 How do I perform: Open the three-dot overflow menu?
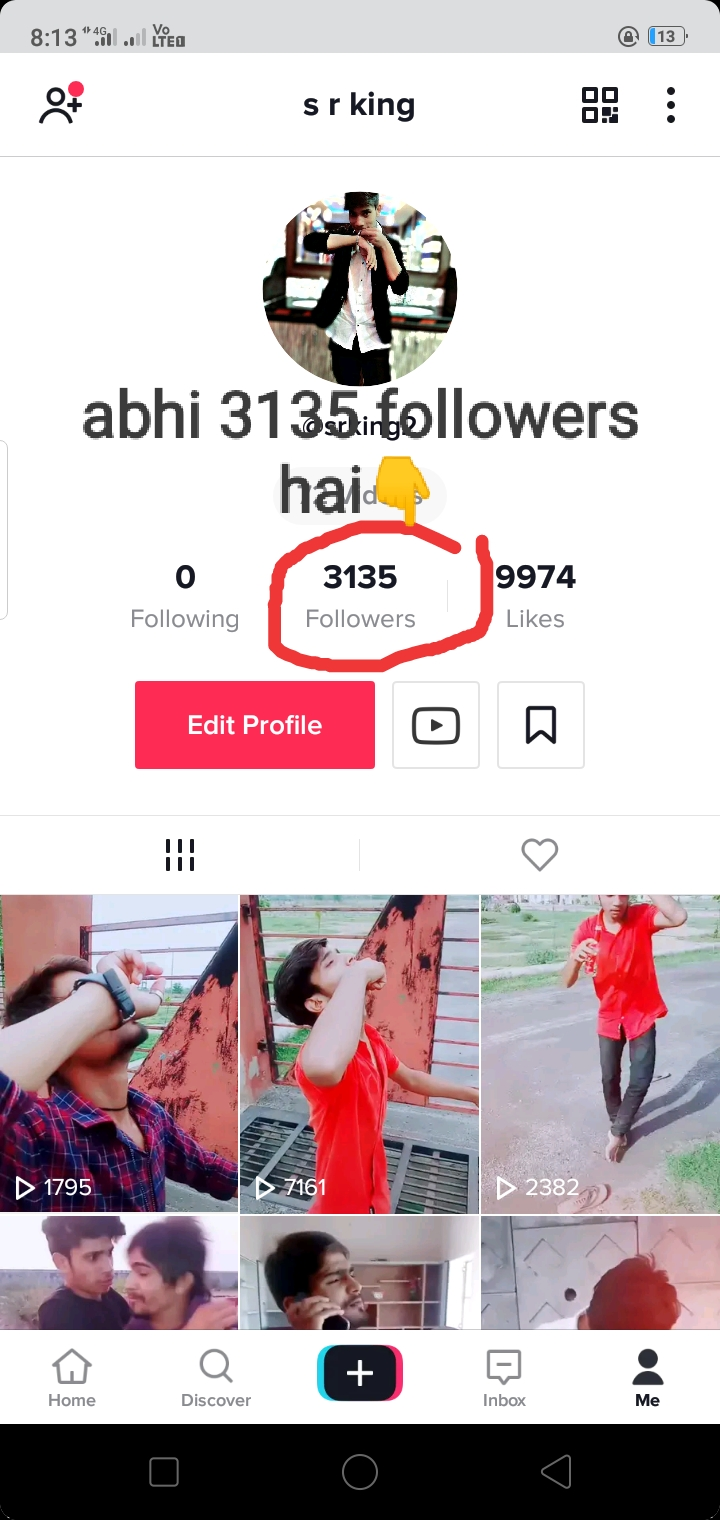click(670, 104)
